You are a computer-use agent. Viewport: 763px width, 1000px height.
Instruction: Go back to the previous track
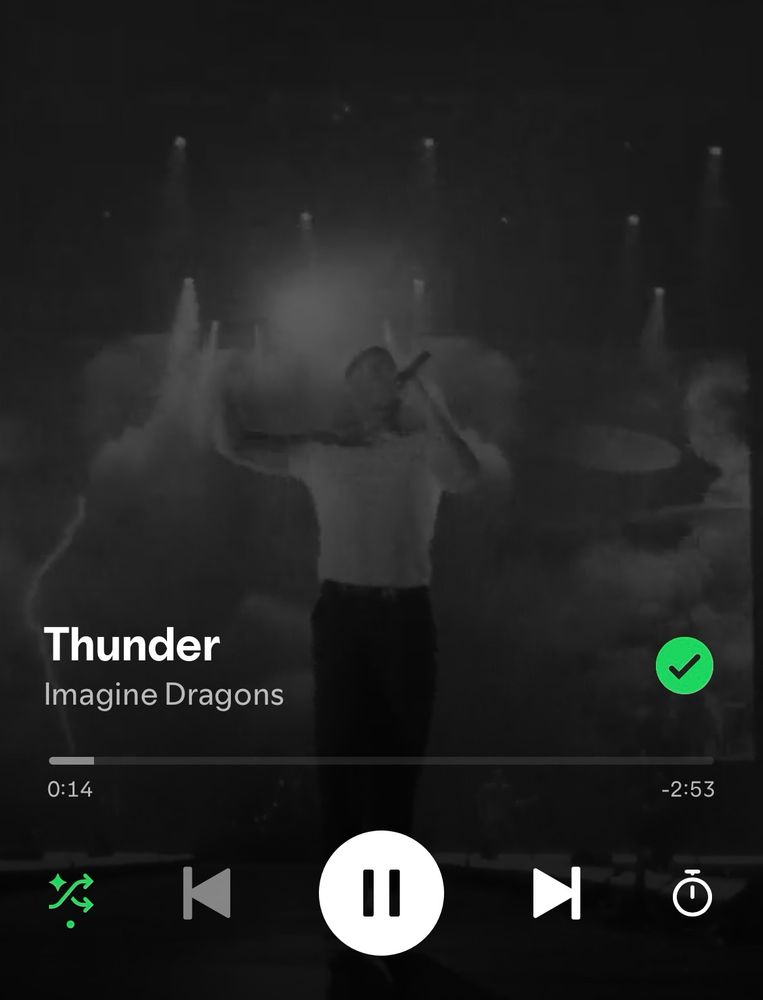(207, 893)
